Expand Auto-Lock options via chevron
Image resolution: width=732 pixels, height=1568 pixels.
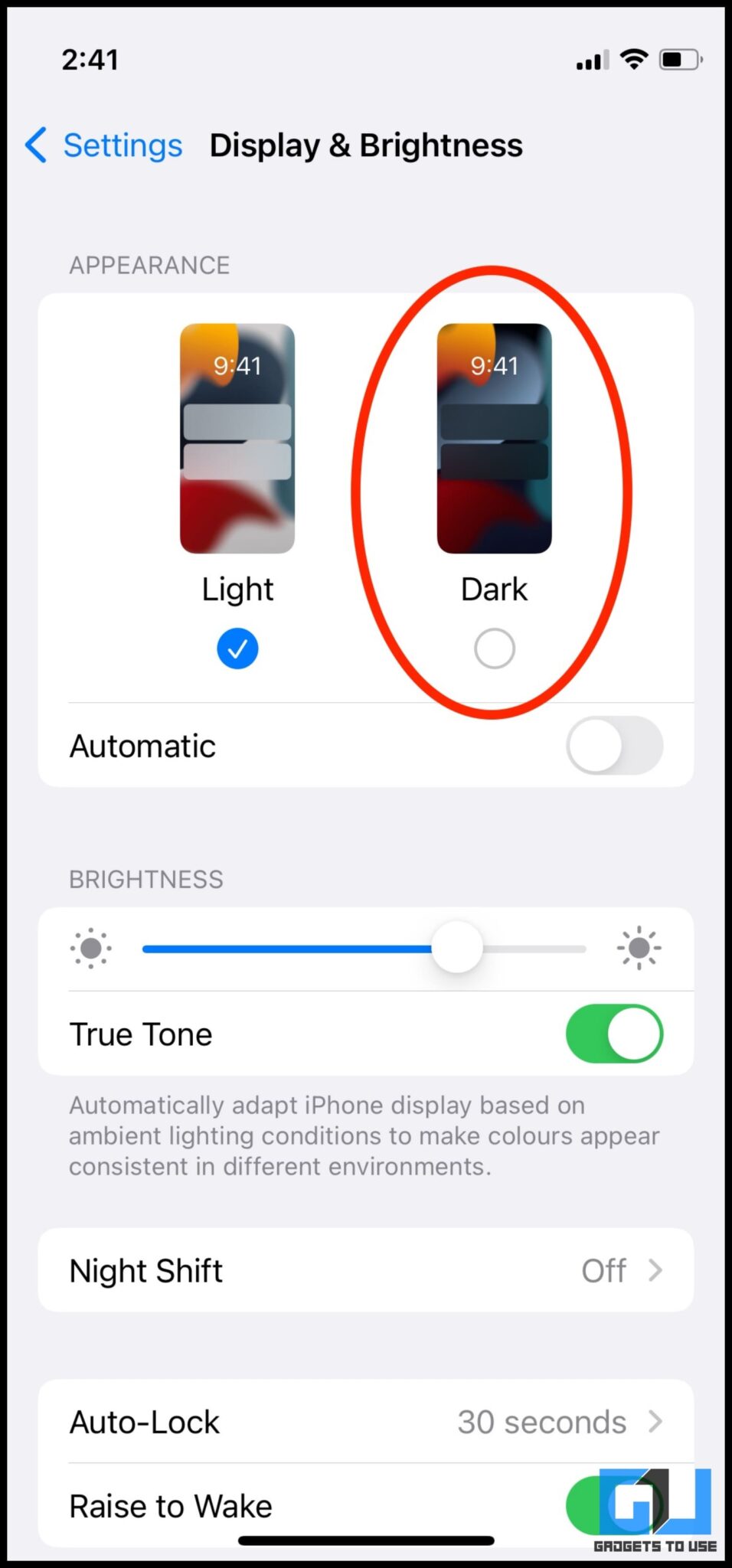coord(655,1422)
